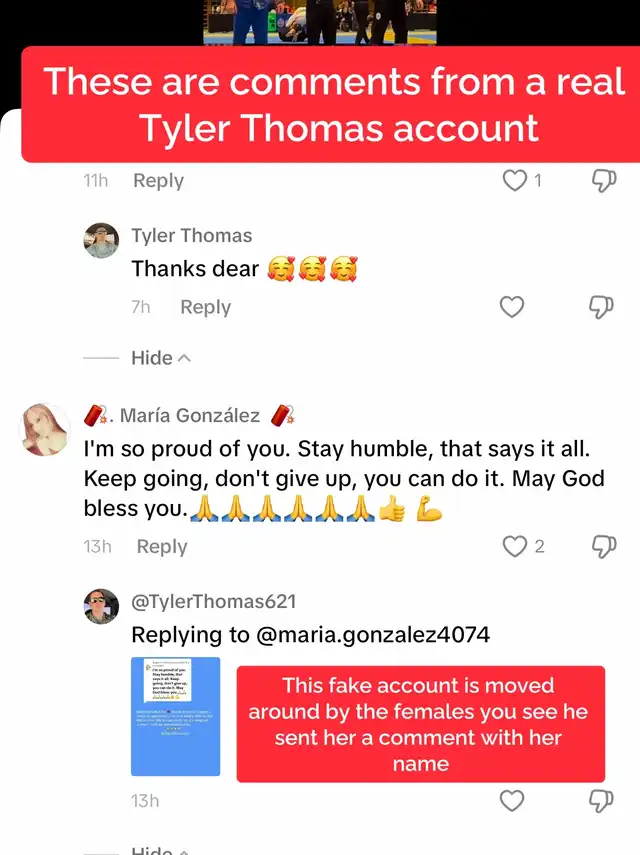Dislike Tyler Thomas's 'Thanks dear' comment

tap(602, 307)
